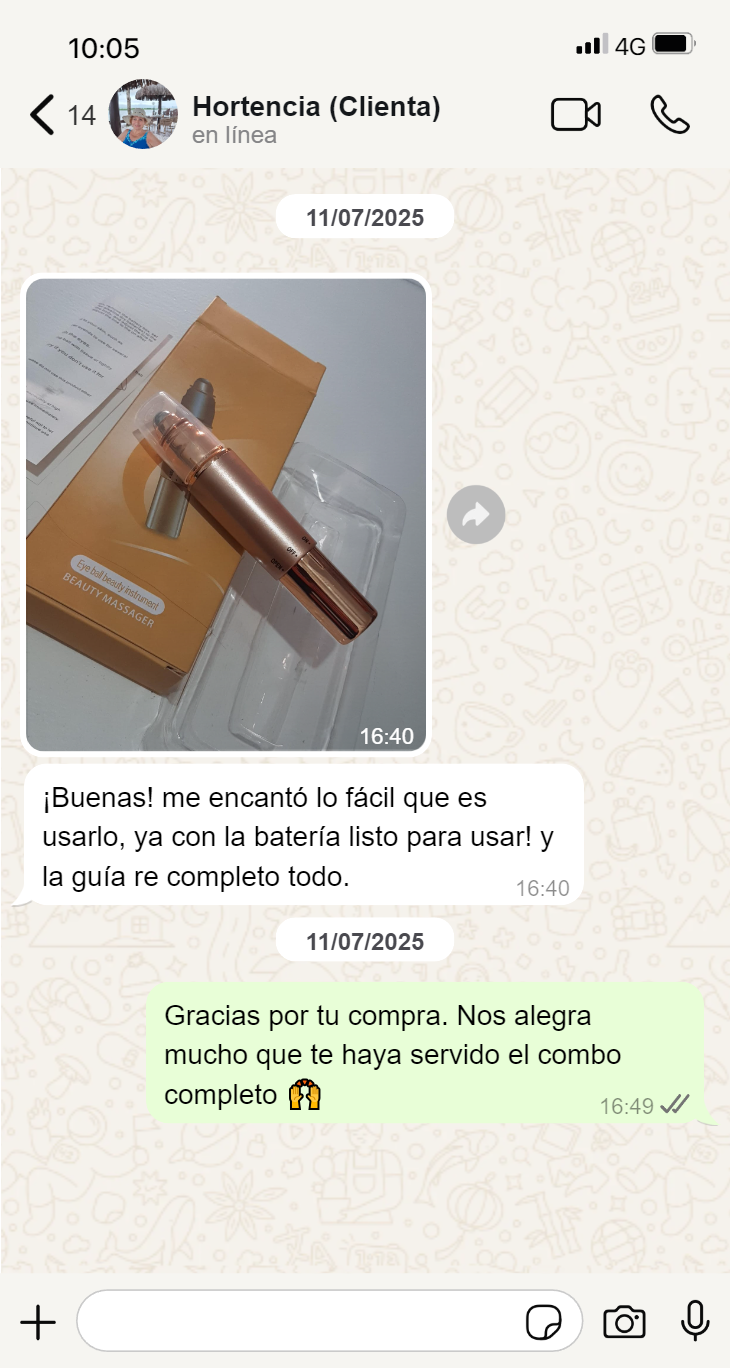This screenshot has width=730, height=1368.
Task: Start a voice call with Hortencia
Action: click(x=670, y=115)
